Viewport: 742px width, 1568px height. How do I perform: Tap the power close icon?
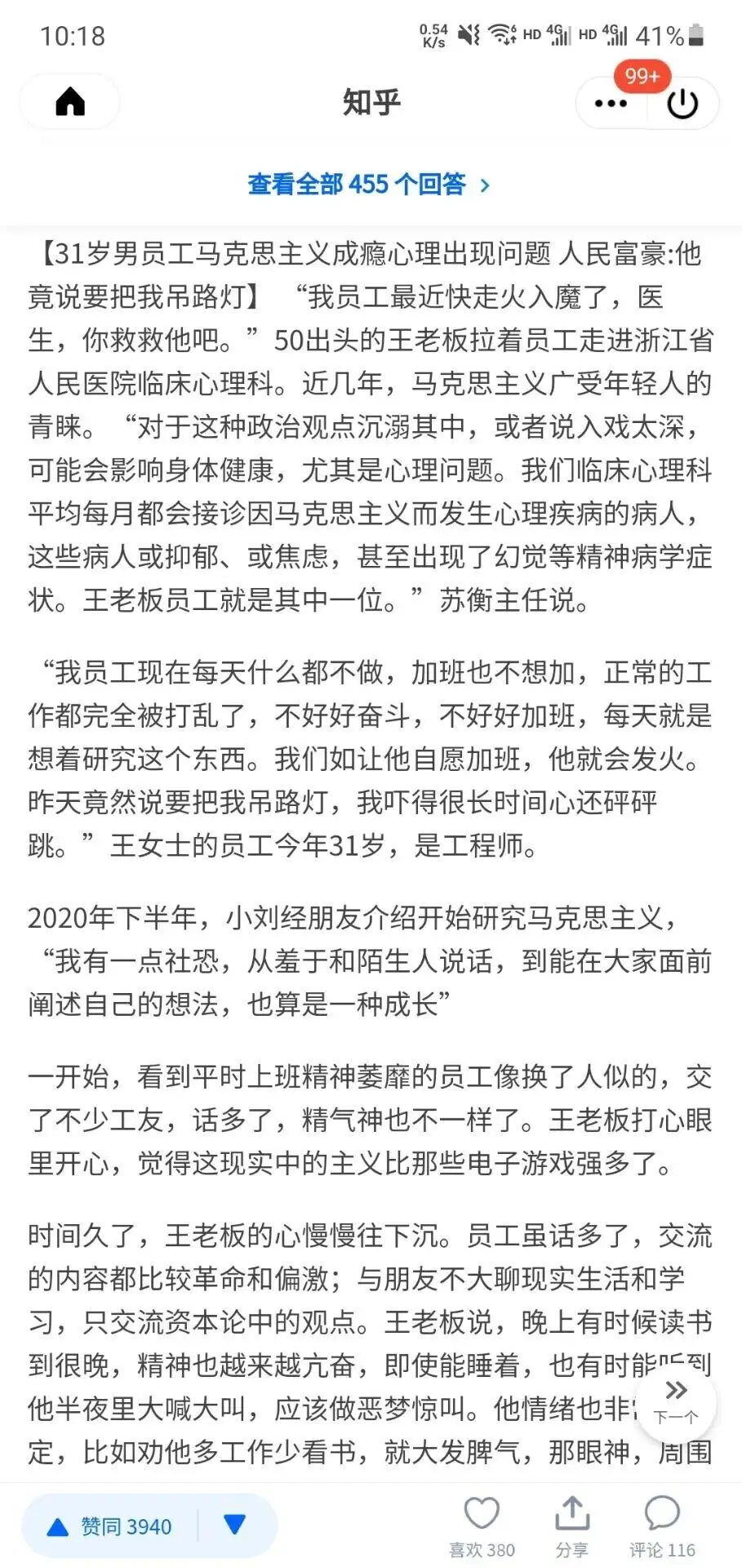[682, 104]
